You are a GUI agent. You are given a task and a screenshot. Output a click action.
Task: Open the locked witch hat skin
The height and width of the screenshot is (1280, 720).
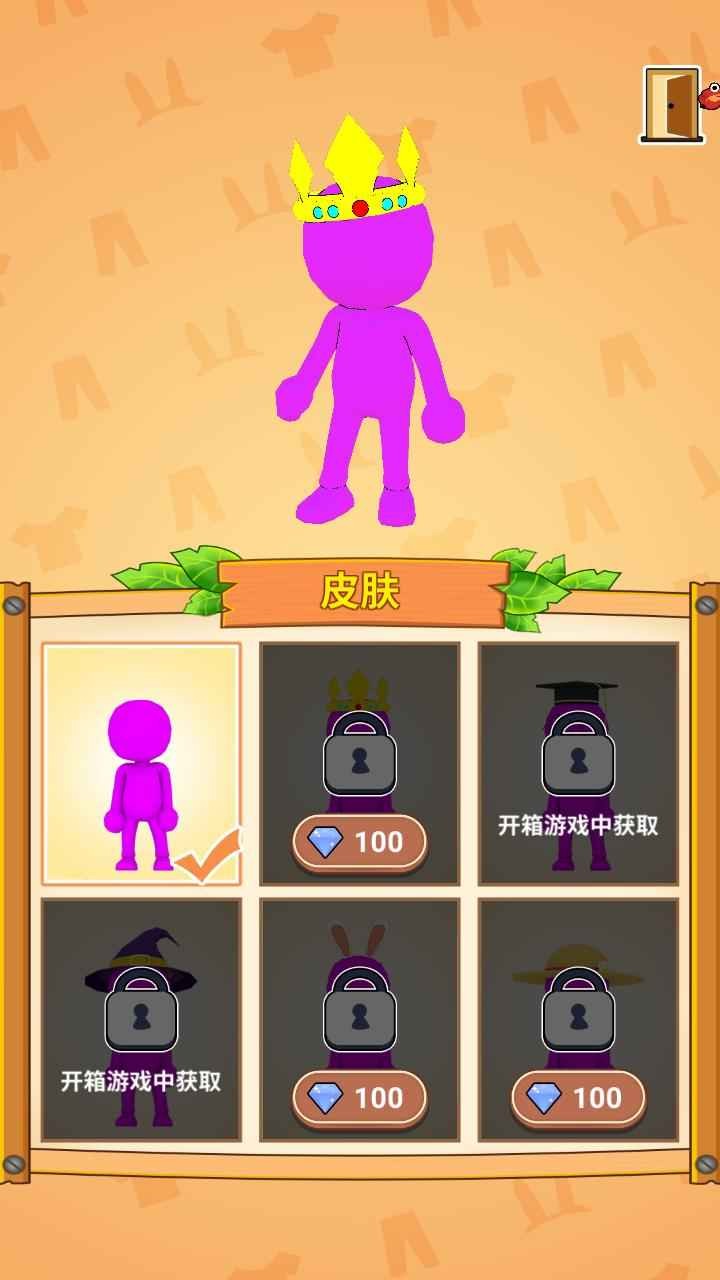(x=141, y=1020)
